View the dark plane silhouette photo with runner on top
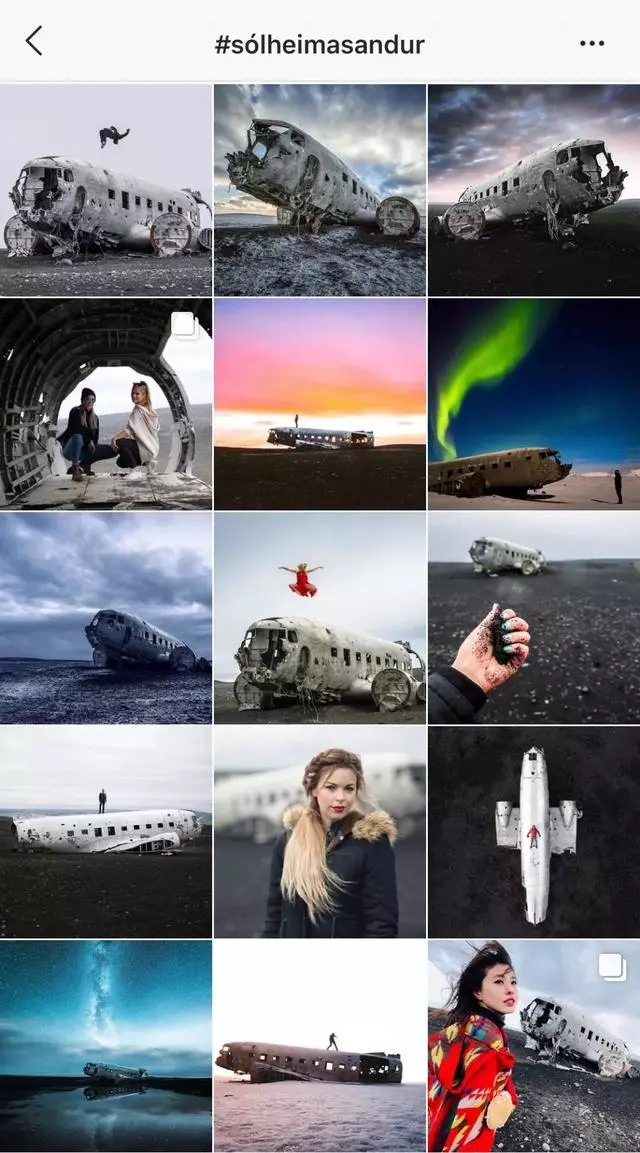This screenshot has height=1153, width=640. (x=320, y=1045)
